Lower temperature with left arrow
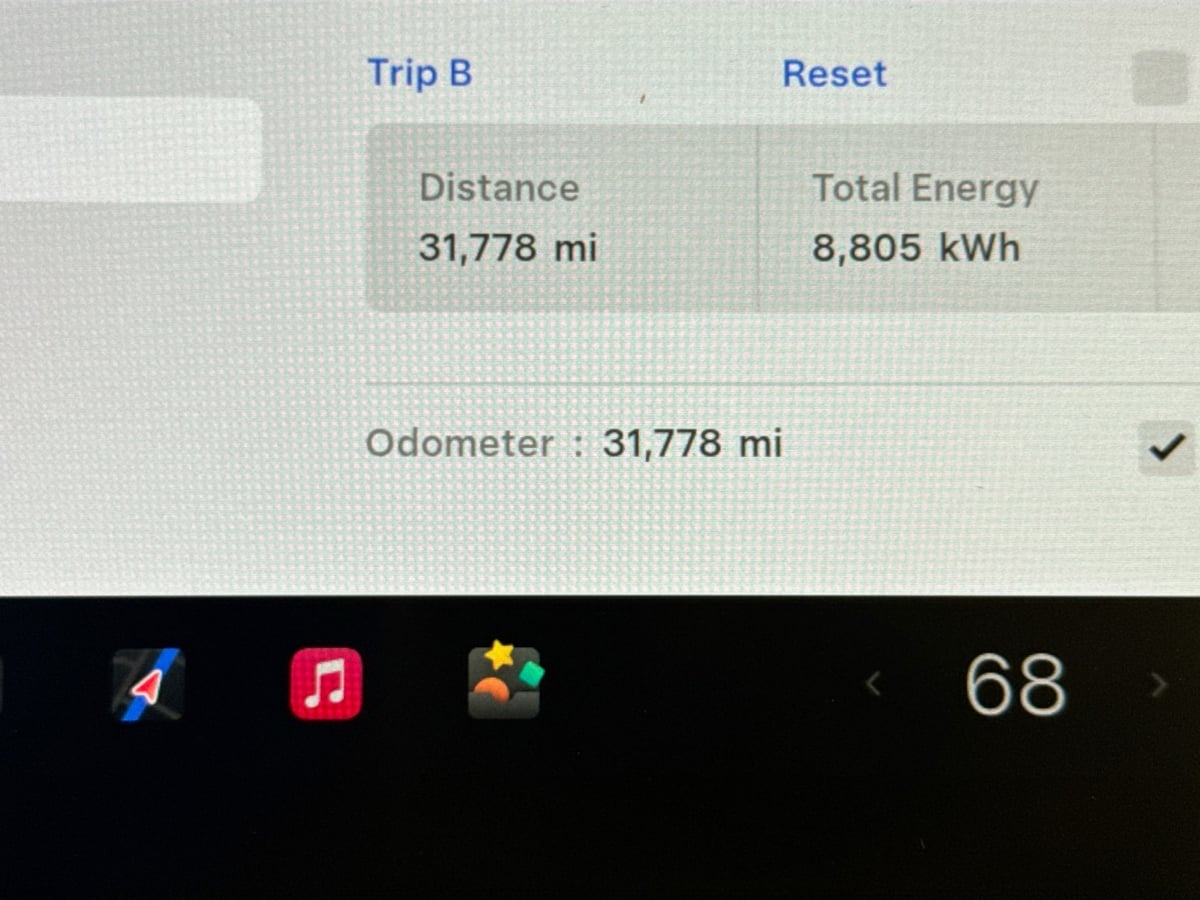The height and width of the screenshot is (900, 1200). pyautogui.click(x=874, y=684)
